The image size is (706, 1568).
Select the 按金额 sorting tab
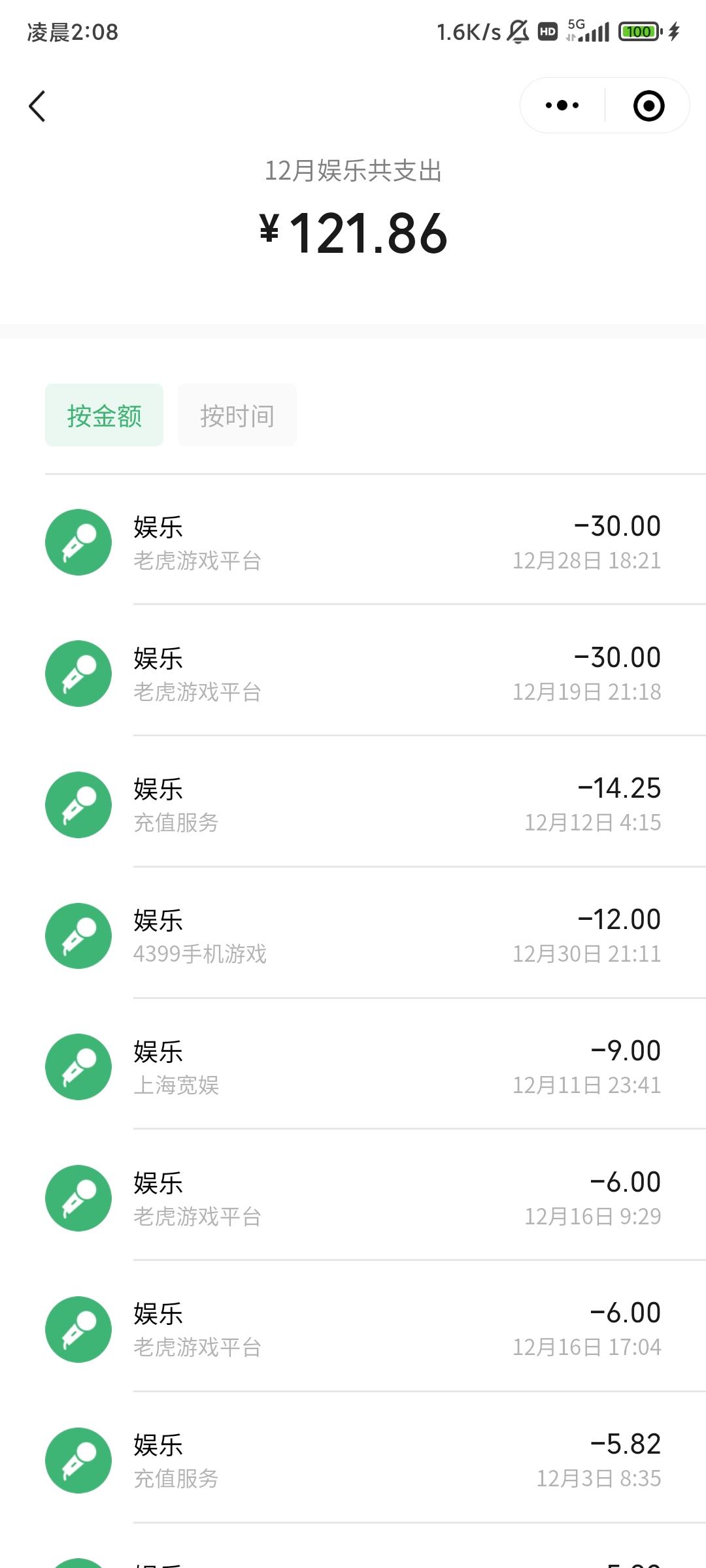pyautogui.click(x=104, y=415)
